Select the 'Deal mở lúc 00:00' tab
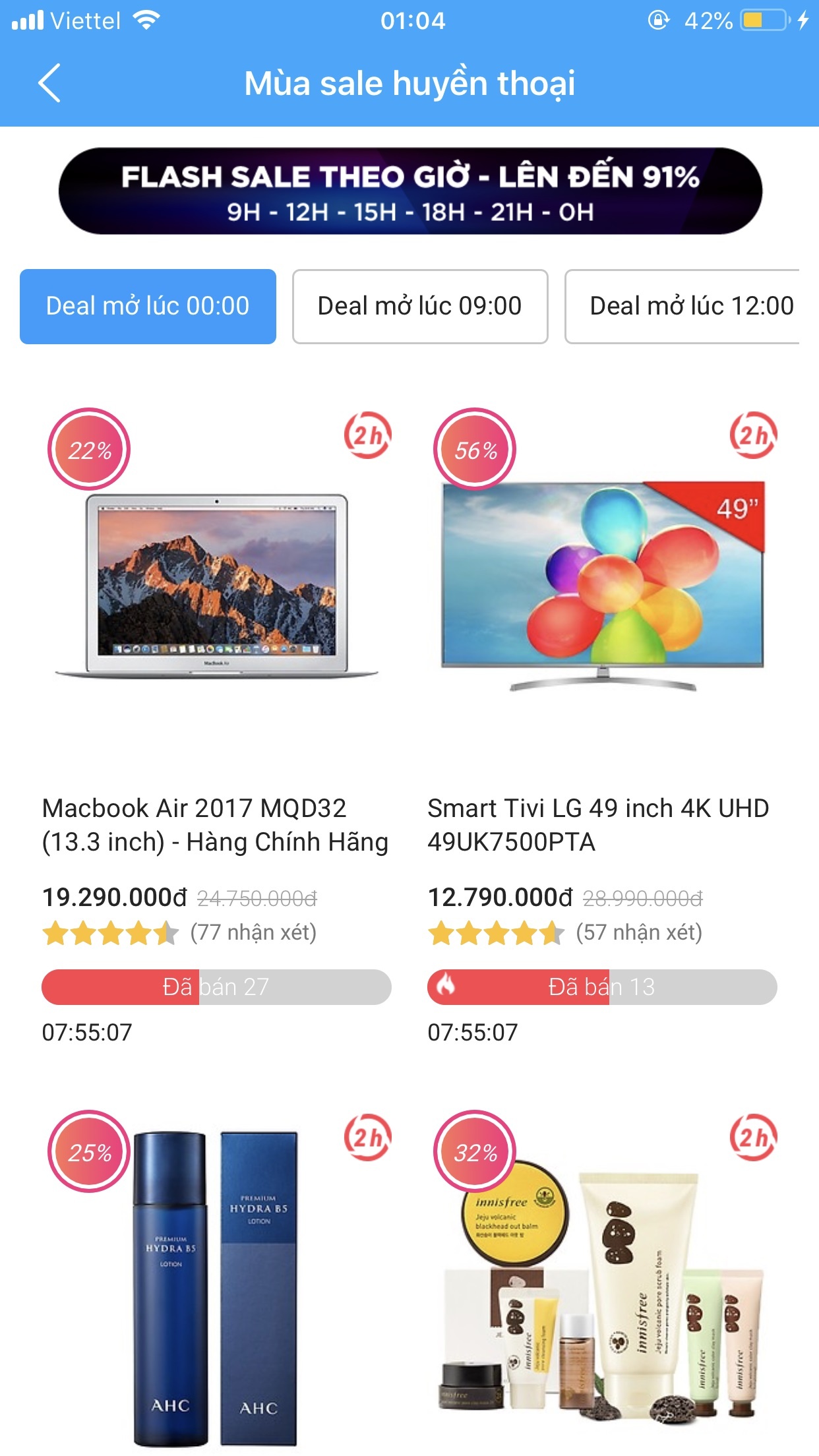Viewport: 819px width, 1456px height. [x=146, y=306]
